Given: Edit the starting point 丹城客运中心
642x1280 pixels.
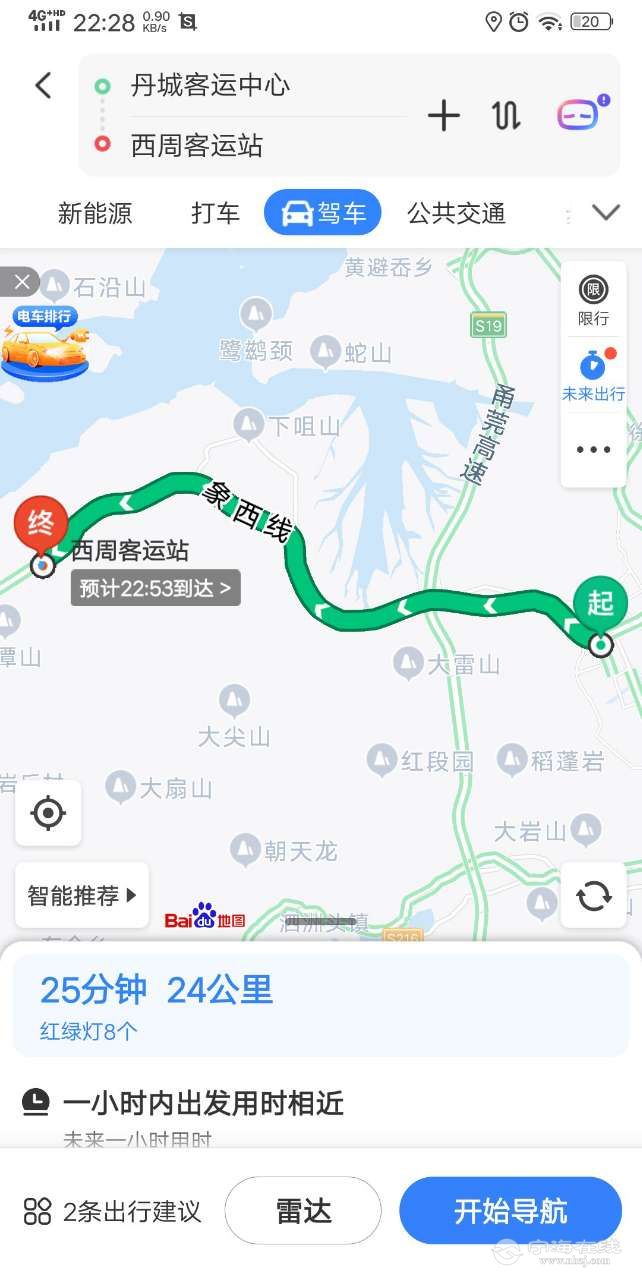Looking at the screenshot, I should point(210,86).
